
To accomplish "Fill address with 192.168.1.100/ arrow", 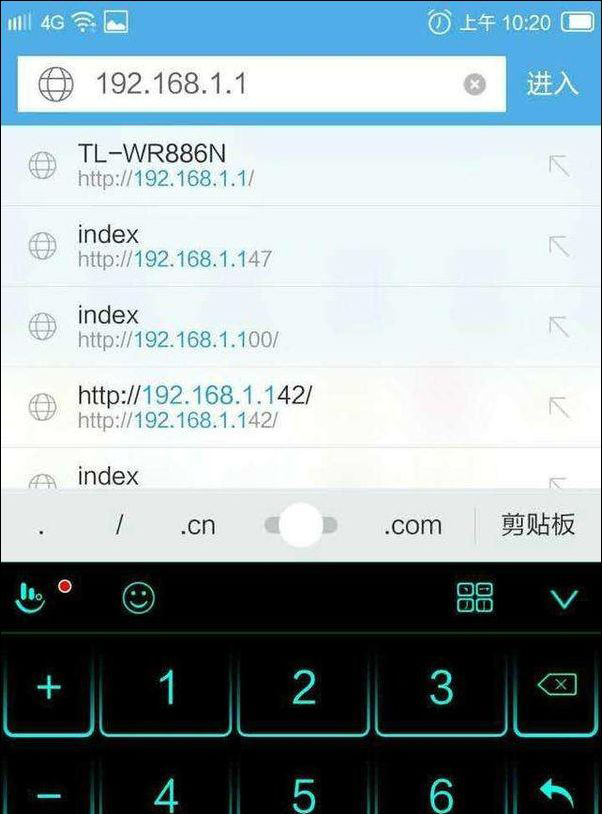I will [x=559, y=327].
